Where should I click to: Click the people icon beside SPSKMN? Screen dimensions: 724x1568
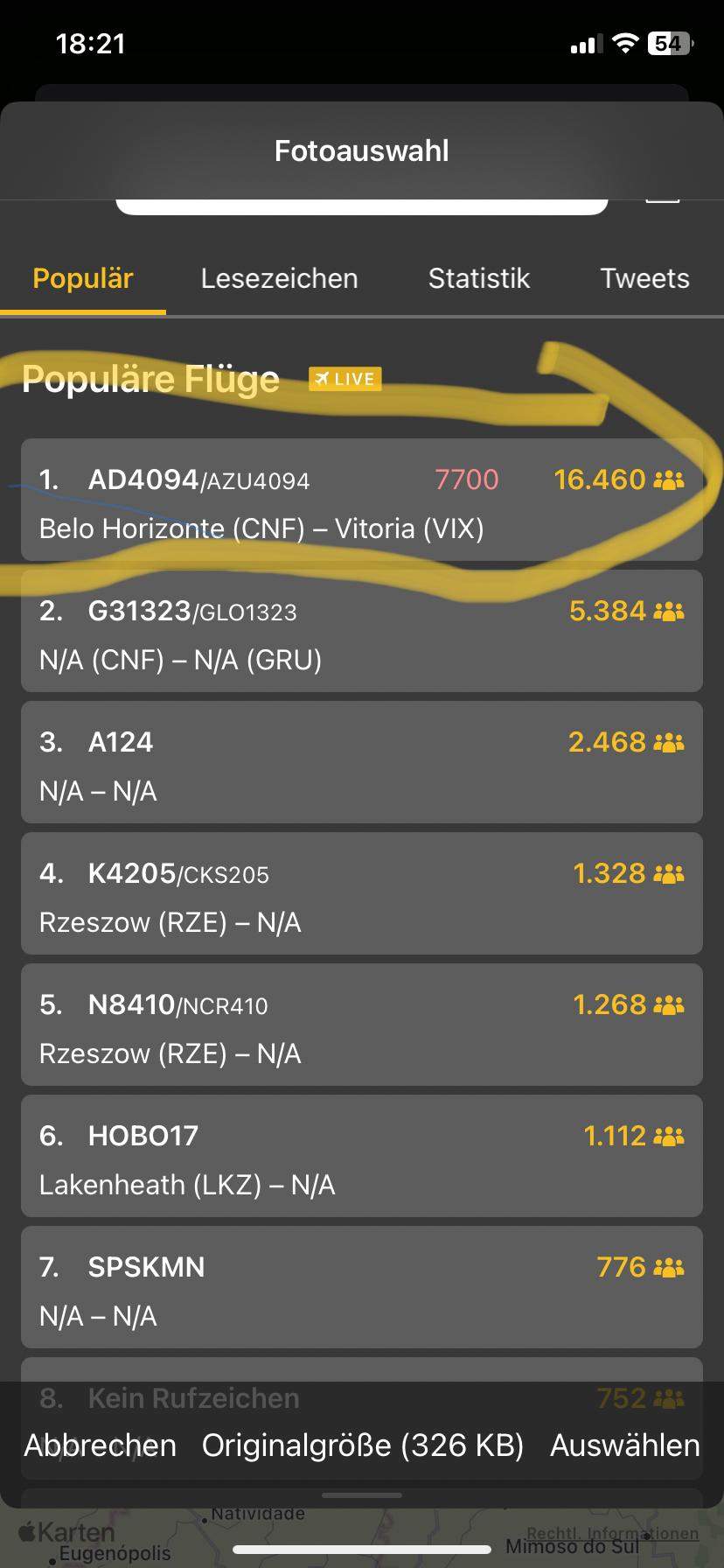pyautogui.click(x=668, y=1266)
